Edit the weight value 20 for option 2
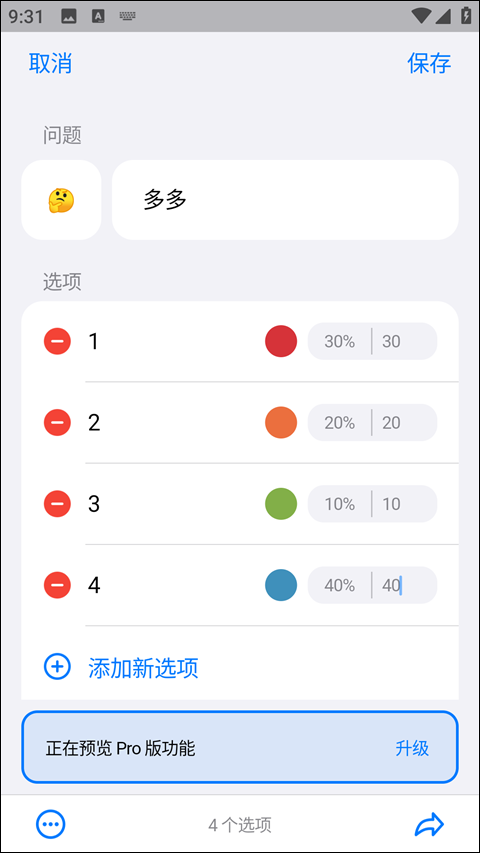This screenshot has width=480, height=853. (x=404, y=422)
